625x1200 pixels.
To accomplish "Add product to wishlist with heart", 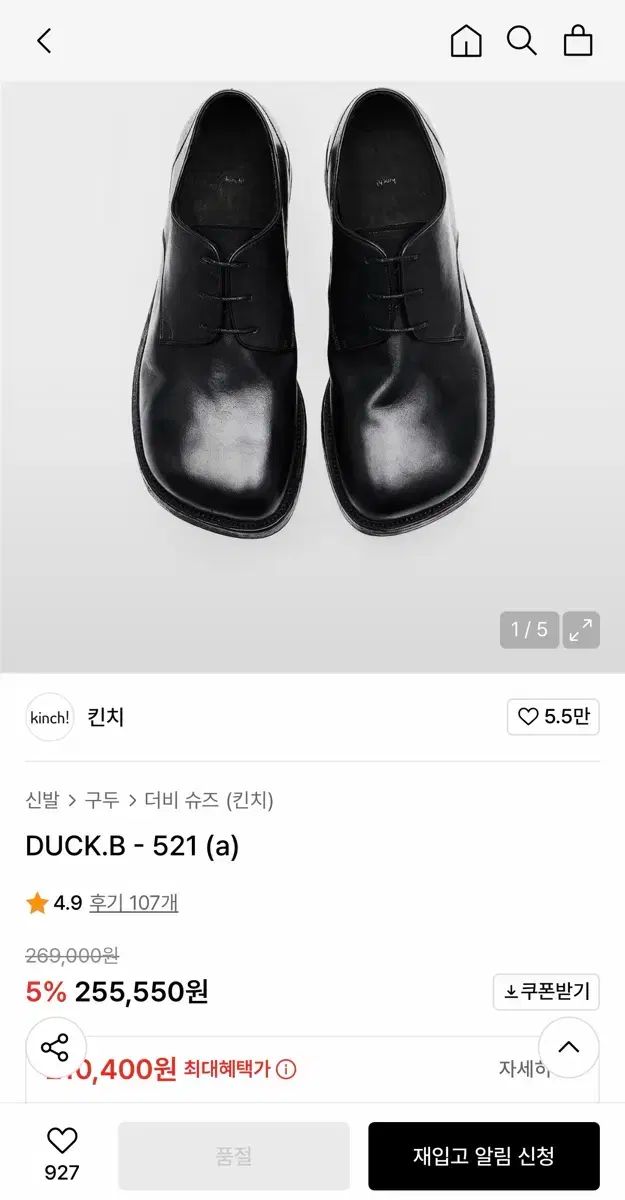I will point(62,1142).
